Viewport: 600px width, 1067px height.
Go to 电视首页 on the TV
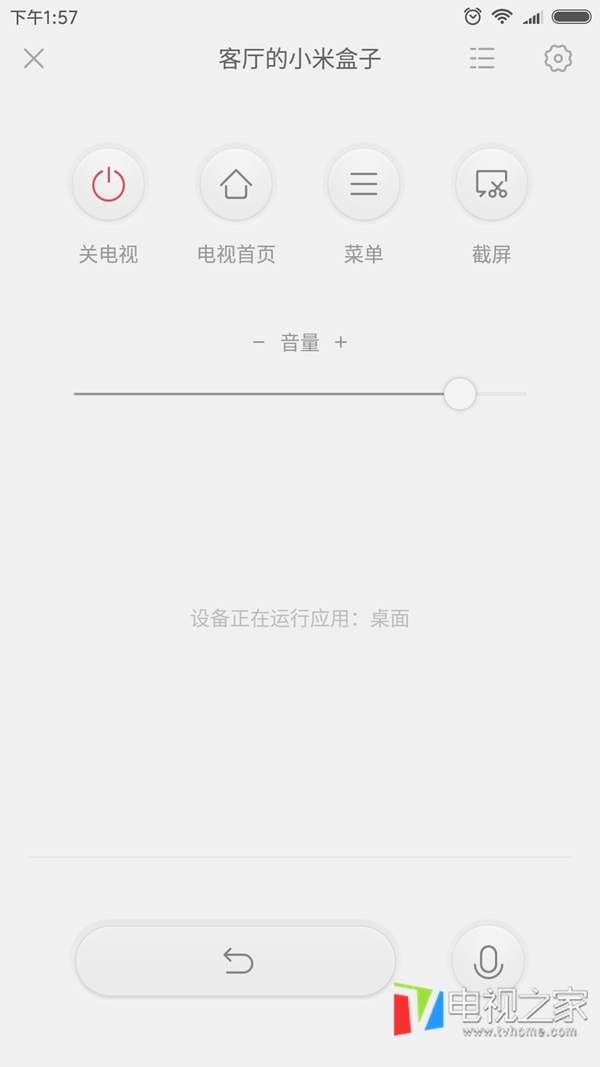(236, 184)
